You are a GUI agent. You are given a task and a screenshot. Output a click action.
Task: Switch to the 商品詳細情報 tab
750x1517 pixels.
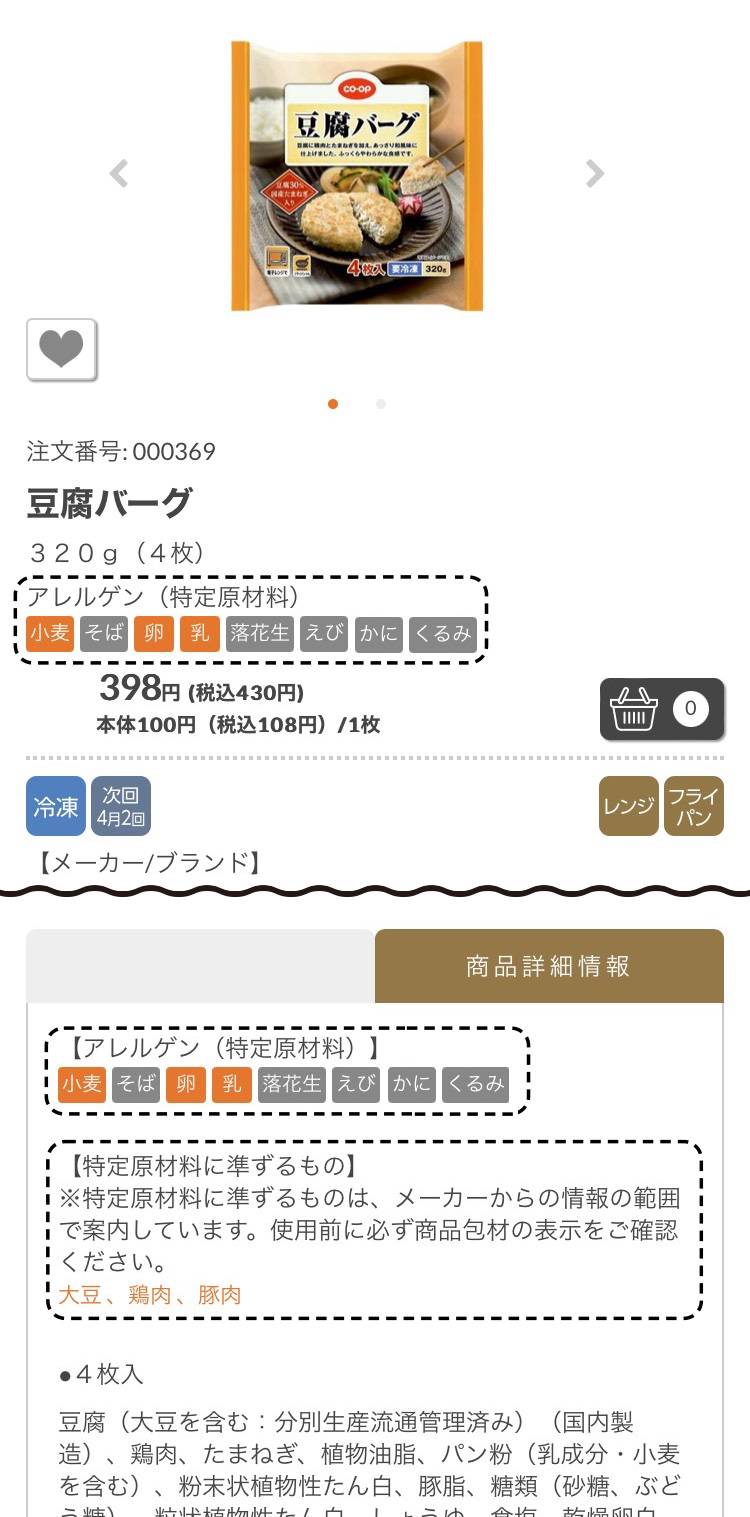click(548, 966)
